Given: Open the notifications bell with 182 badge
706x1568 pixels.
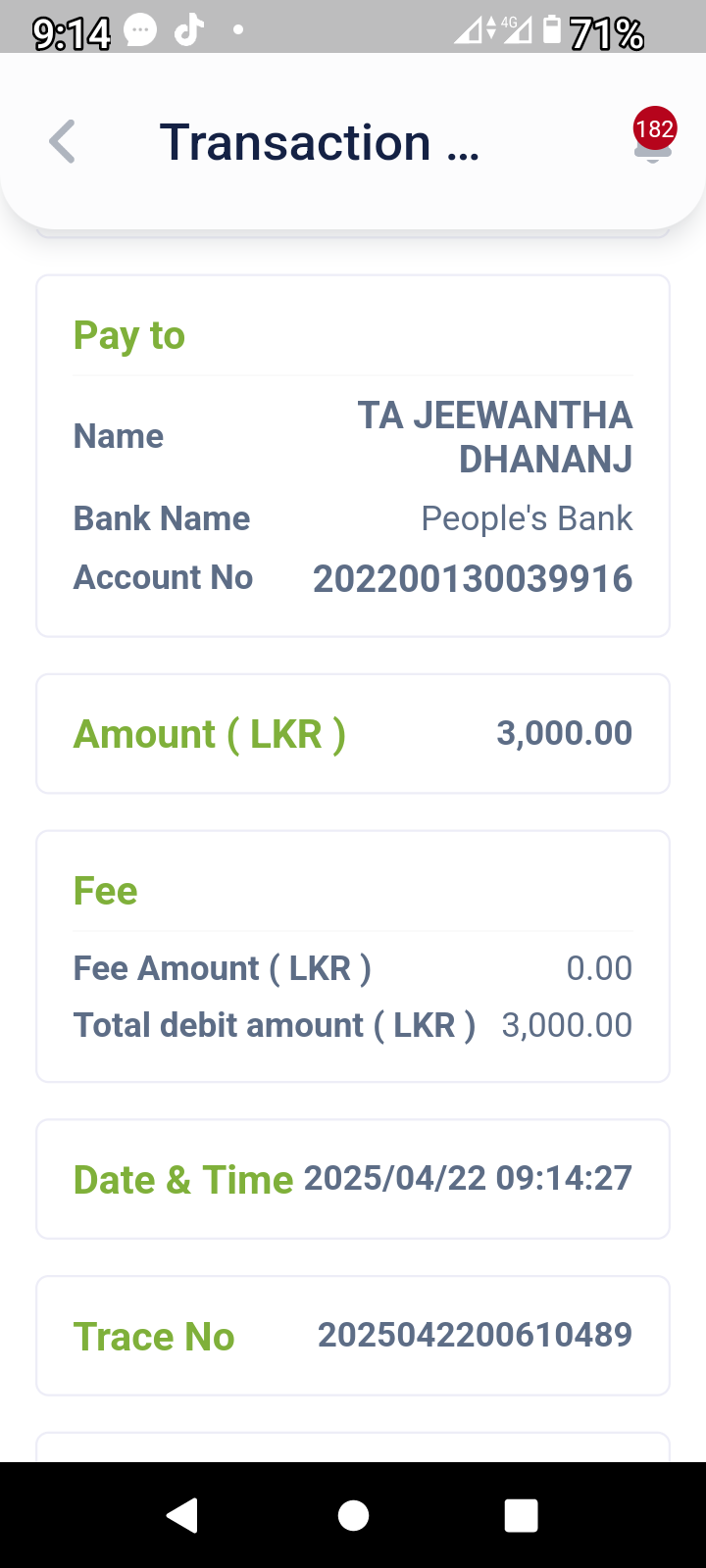Looking at the screenshot, I should coord(653,140).
